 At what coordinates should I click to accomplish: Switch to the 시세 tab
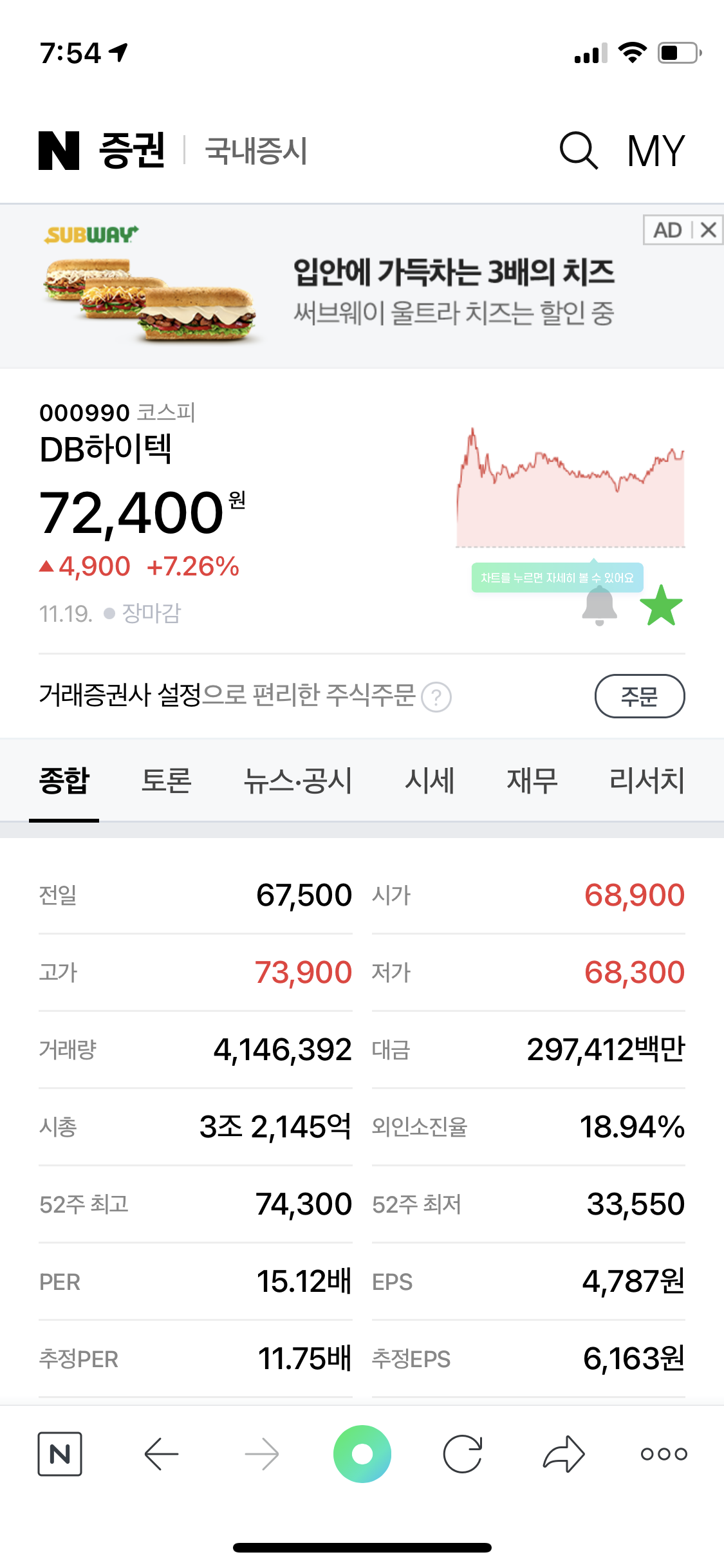(x=429, y=780)
